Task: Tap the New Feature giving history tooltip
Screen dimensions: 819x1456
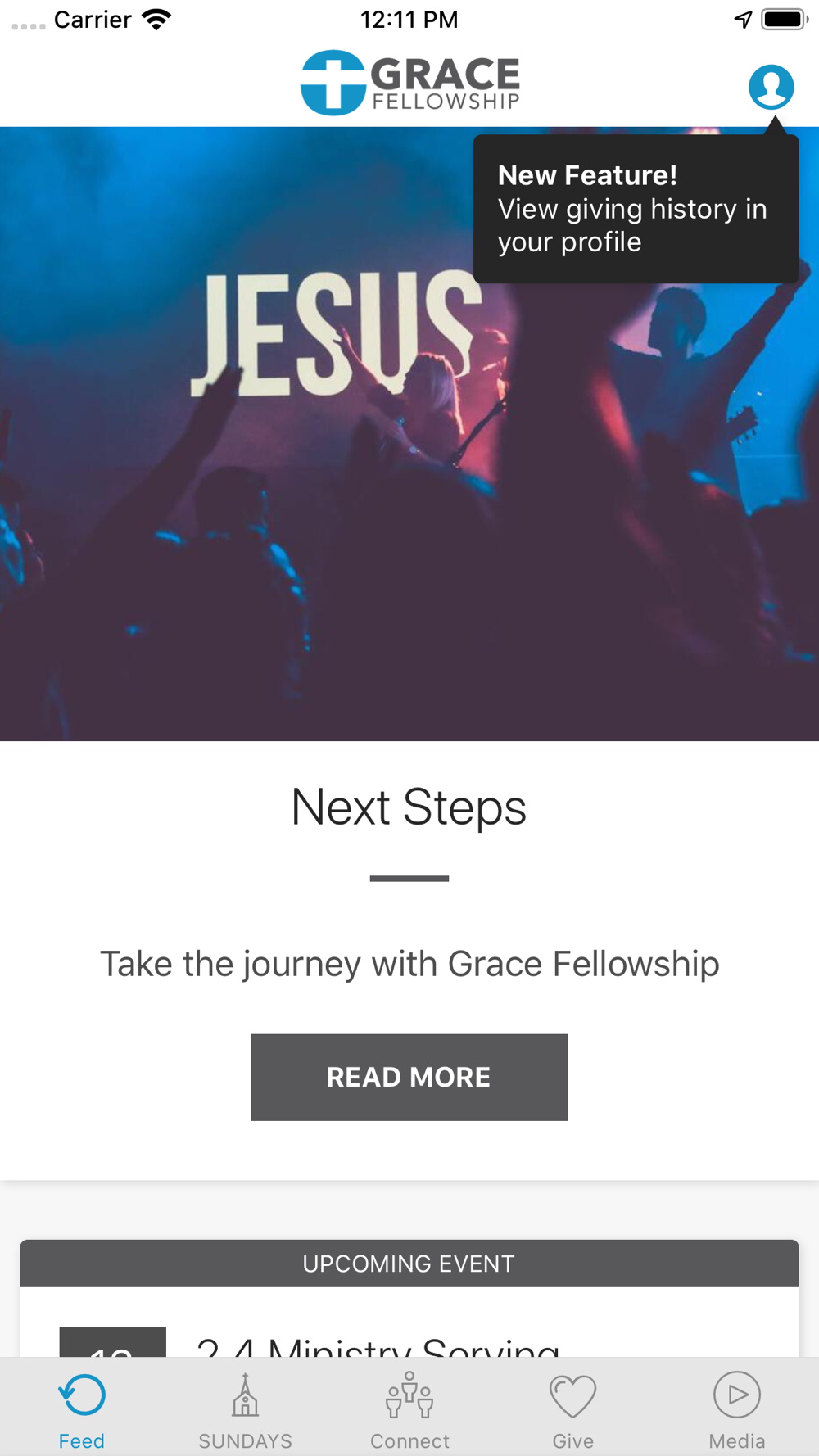Action: point(636,209)
